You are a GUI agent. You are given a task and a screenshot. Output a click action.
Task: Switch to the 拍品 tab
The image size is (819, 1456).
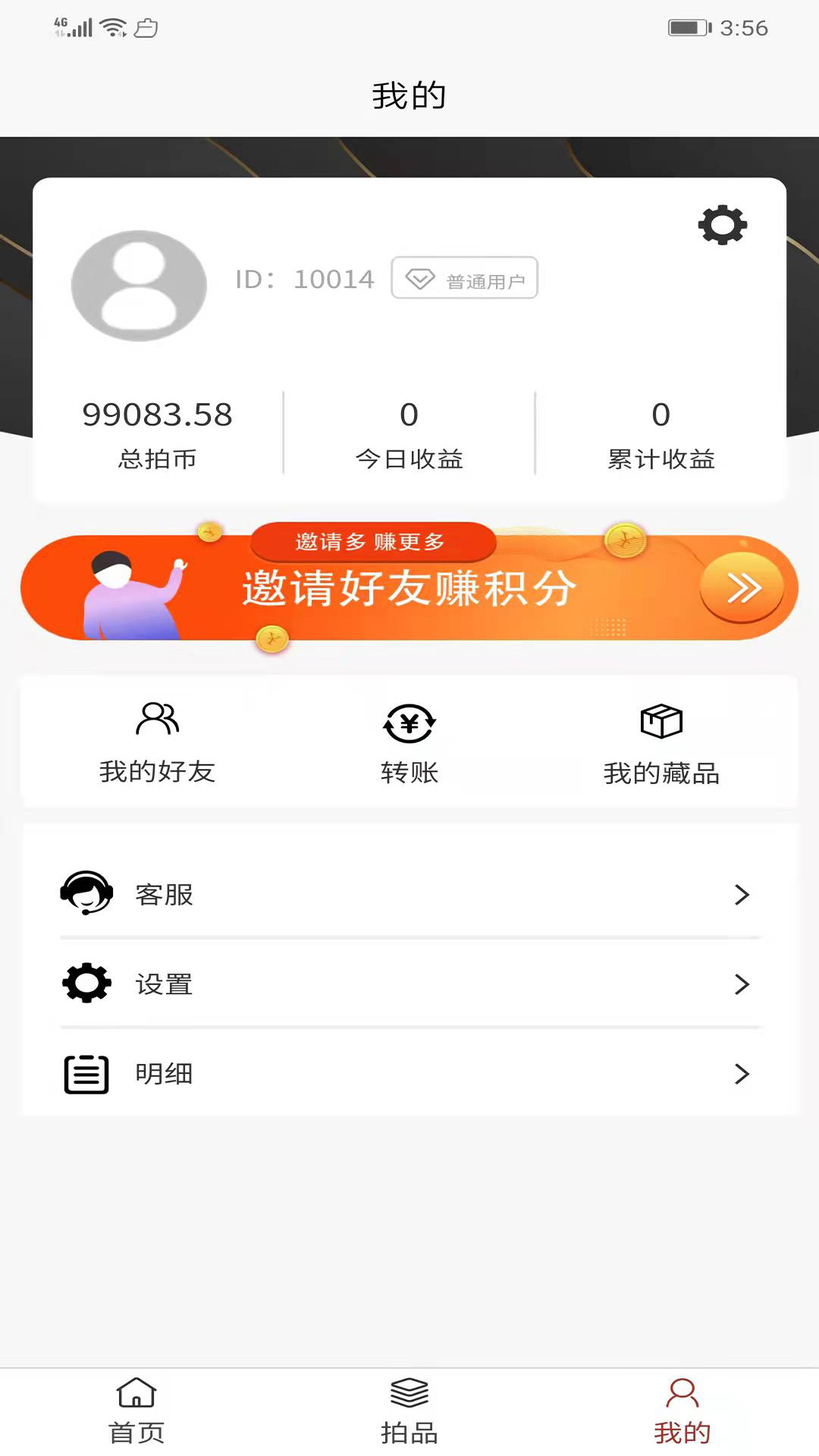pos(409,1410)
